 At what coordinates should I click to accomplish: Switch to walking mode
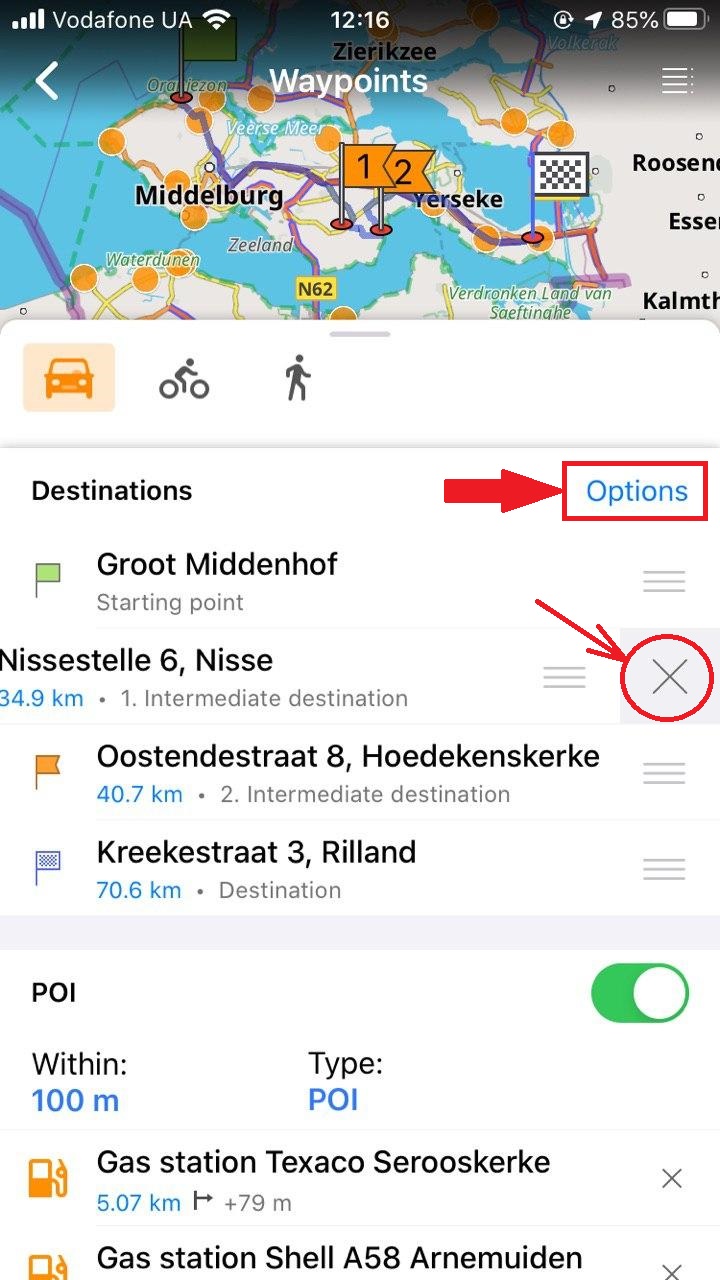pyautogui.click(x=297, y=380)
